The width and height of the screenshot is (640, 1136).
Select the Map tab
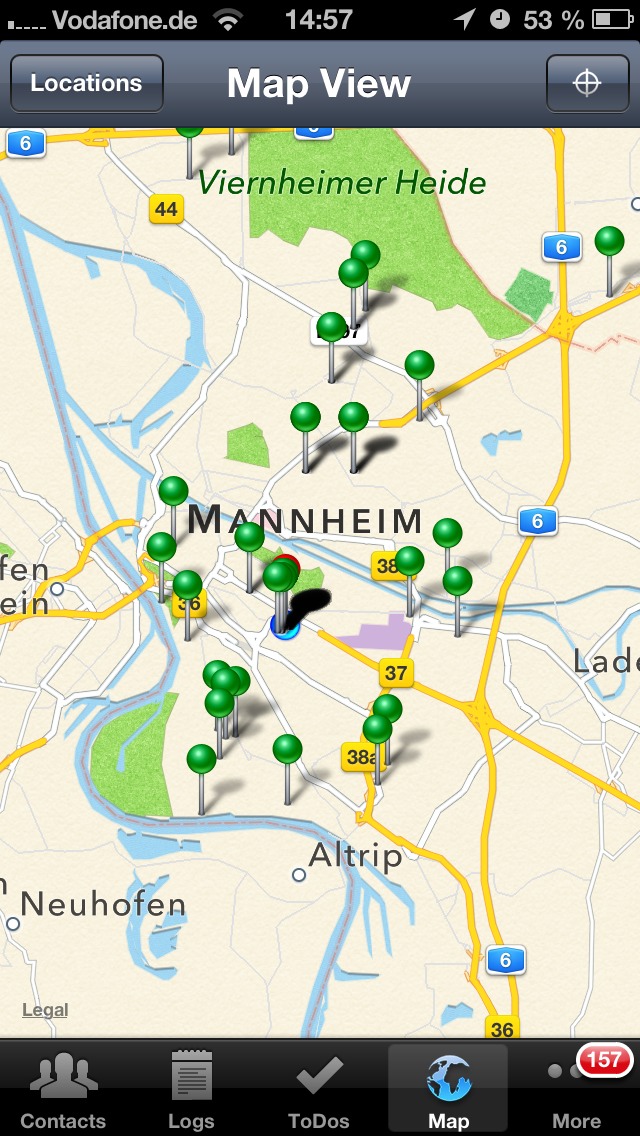[x=448, y=1089]
